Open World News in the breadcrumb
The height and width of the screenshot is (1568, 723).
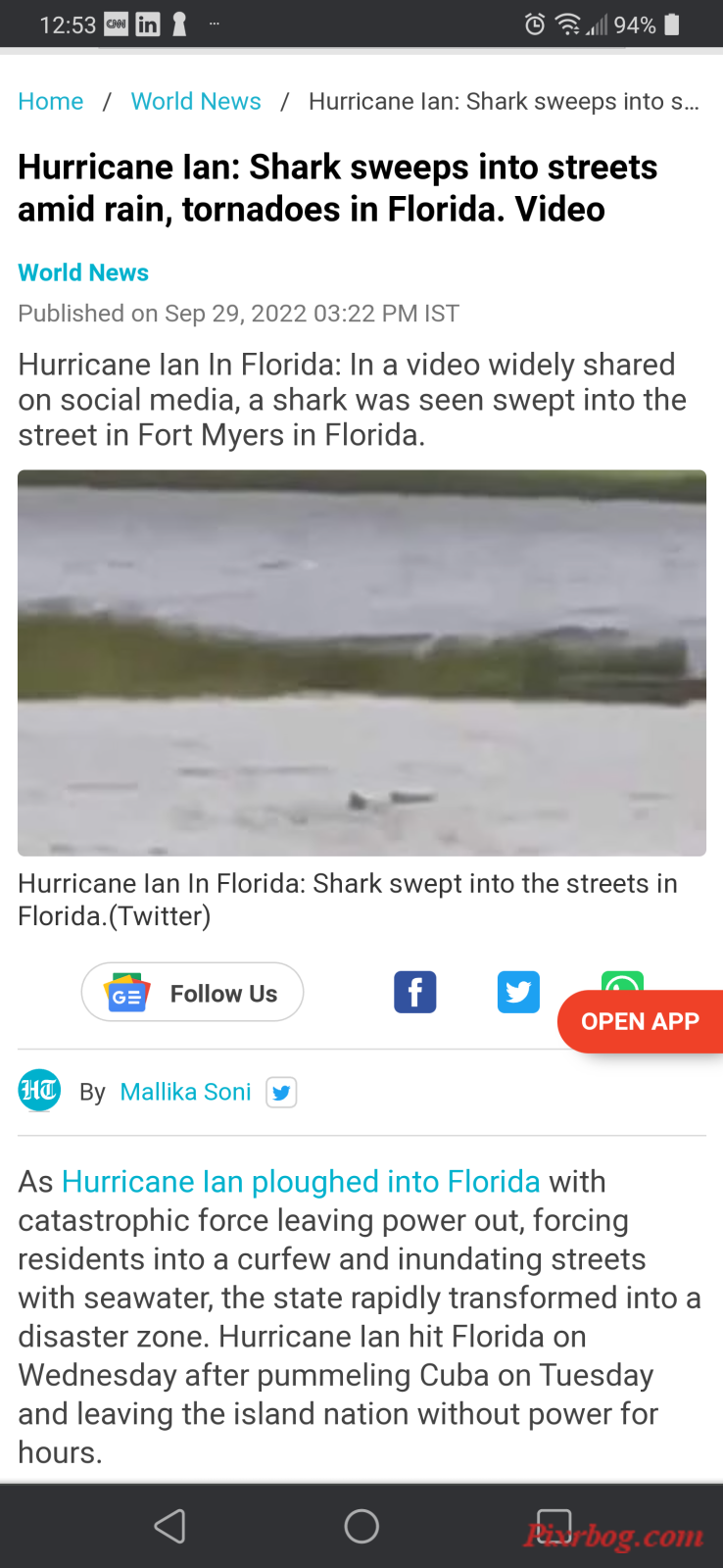tap(196, 102)
